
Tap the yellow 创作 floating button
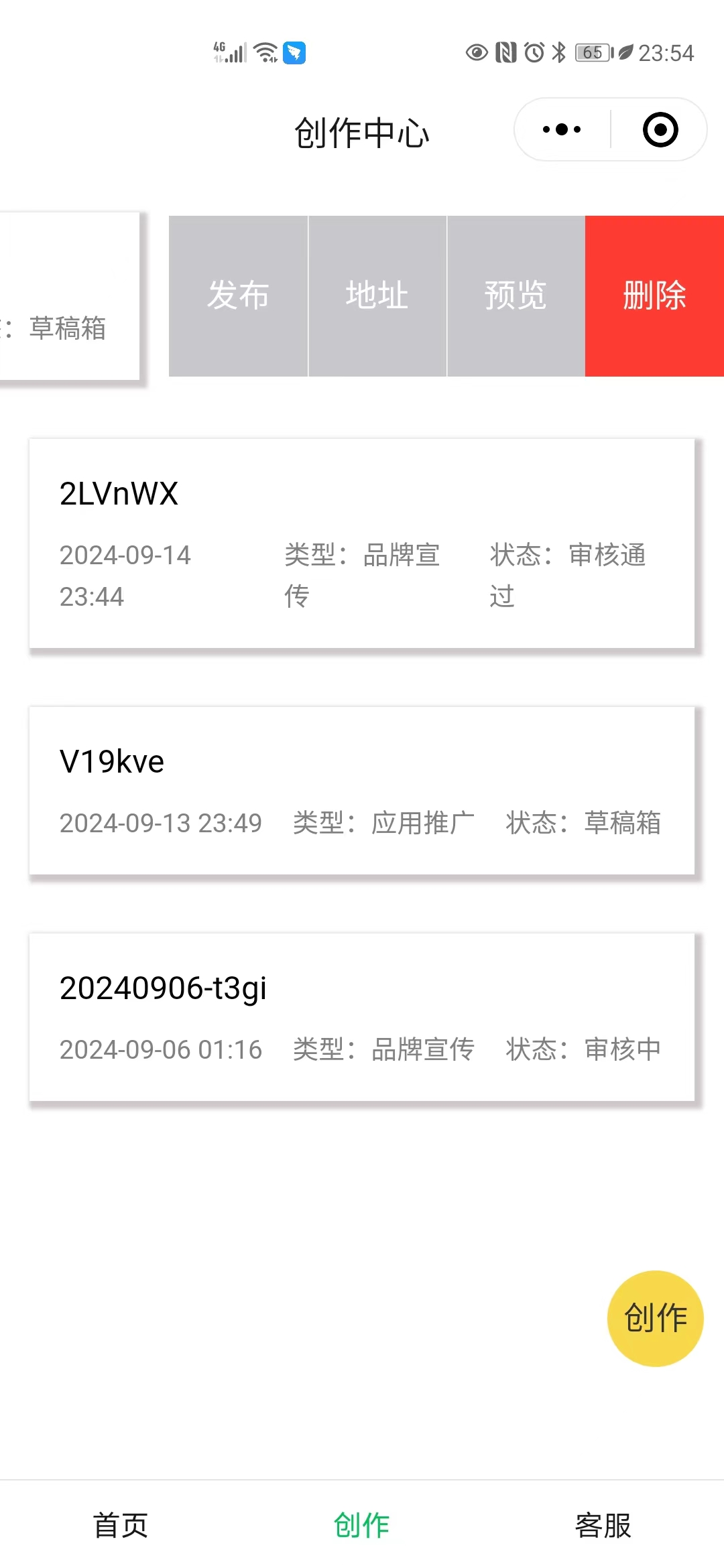655,1318
